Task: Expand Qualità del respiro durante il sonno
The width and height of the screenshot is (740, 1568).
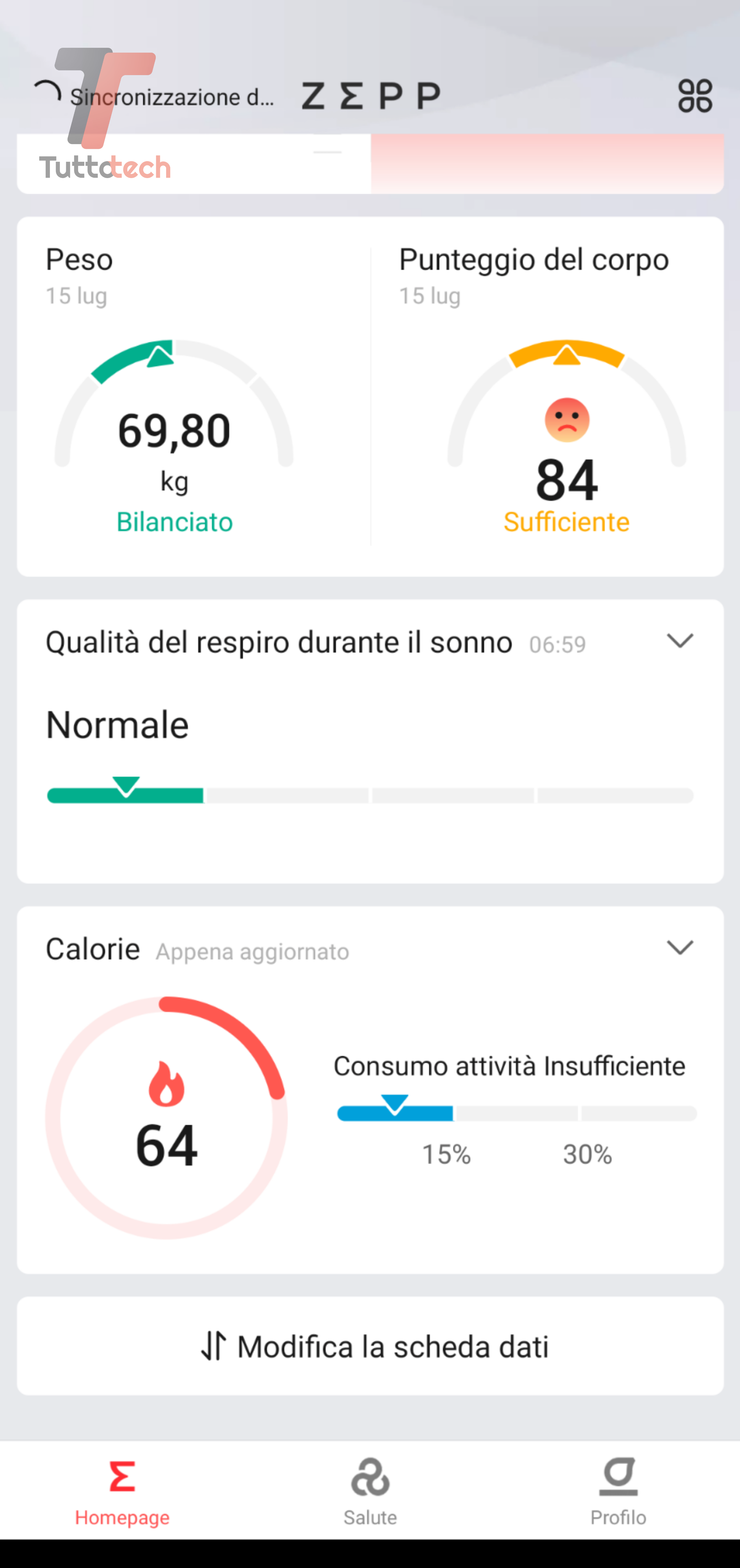Action: pos(680,641)
